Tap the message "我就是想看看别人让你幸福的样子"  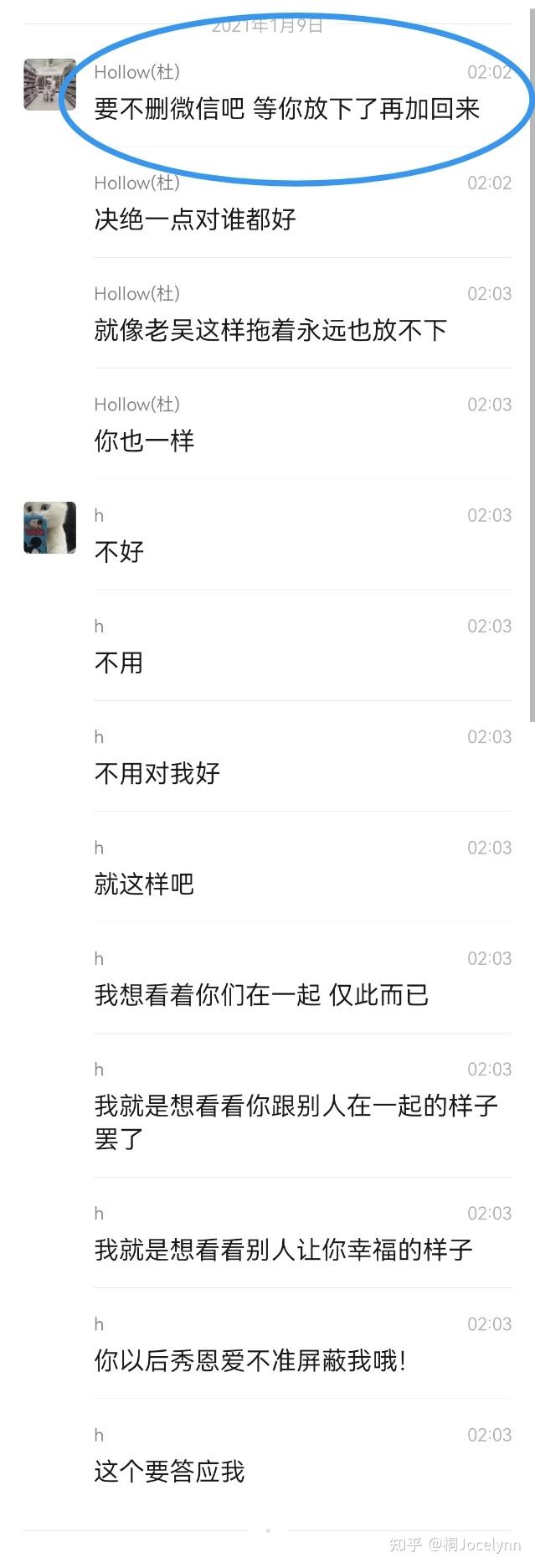pos(283,1250)
